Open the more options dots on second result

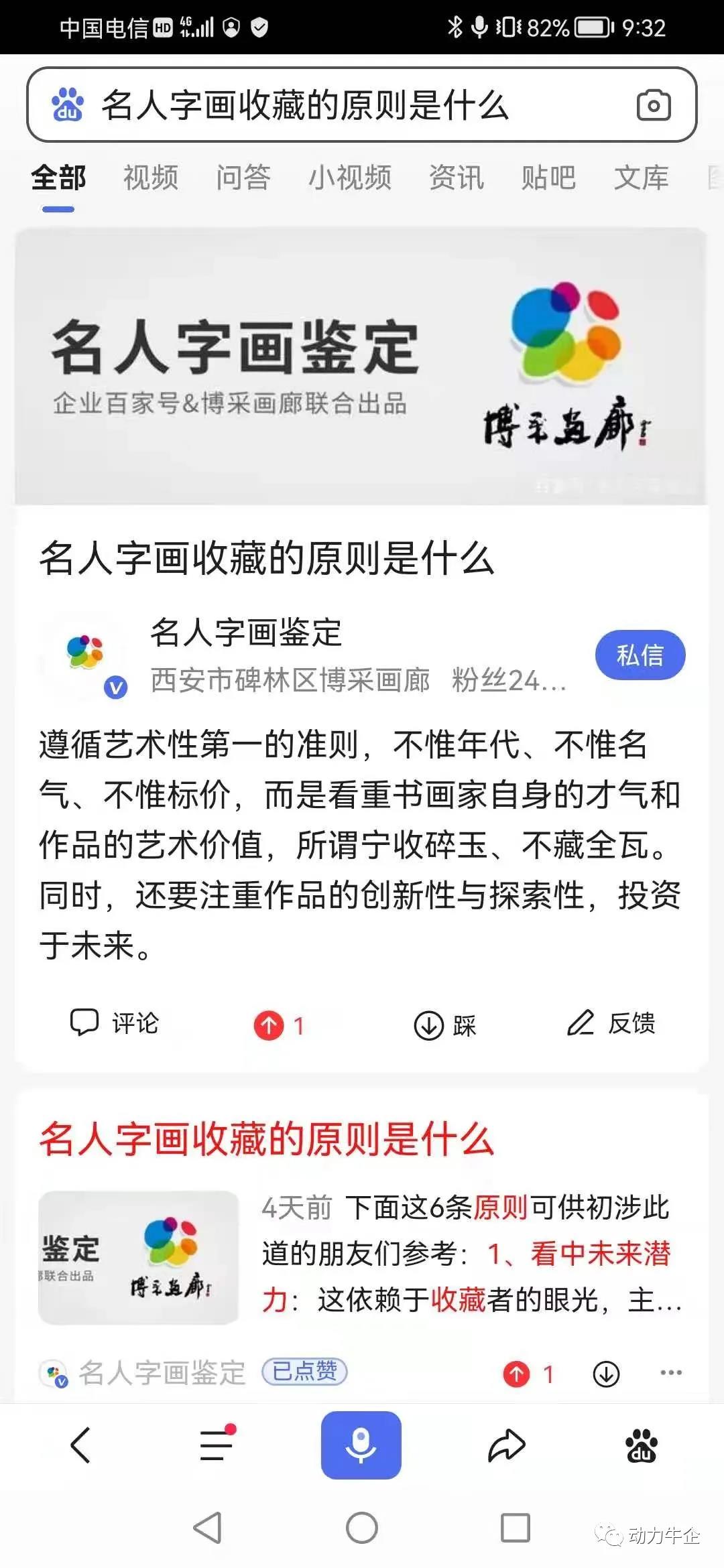[x=670, y=1373]
